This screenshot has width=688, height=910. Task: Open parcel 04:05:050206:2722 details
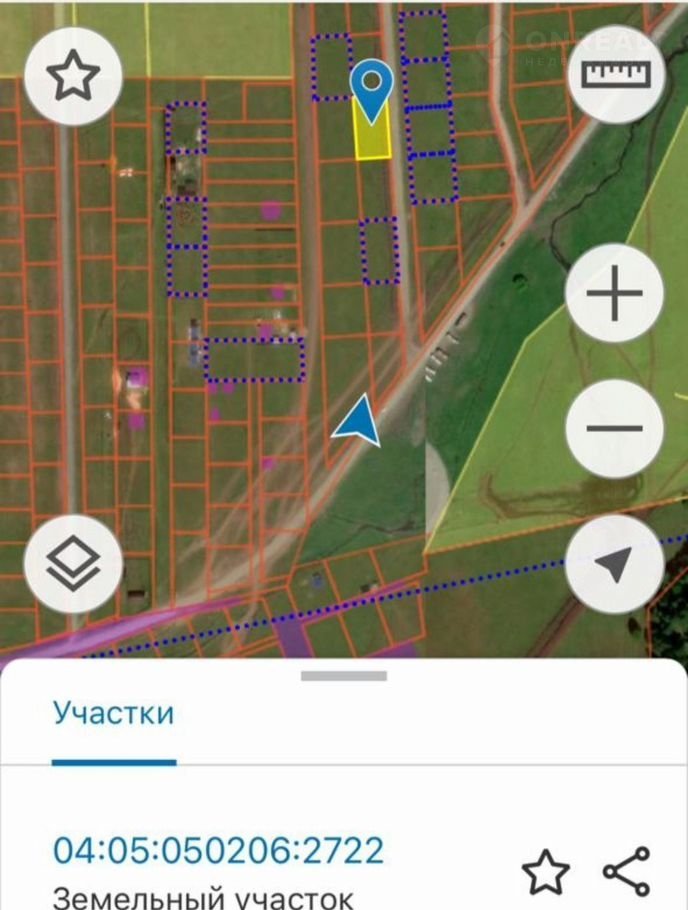tap(218, 851)
